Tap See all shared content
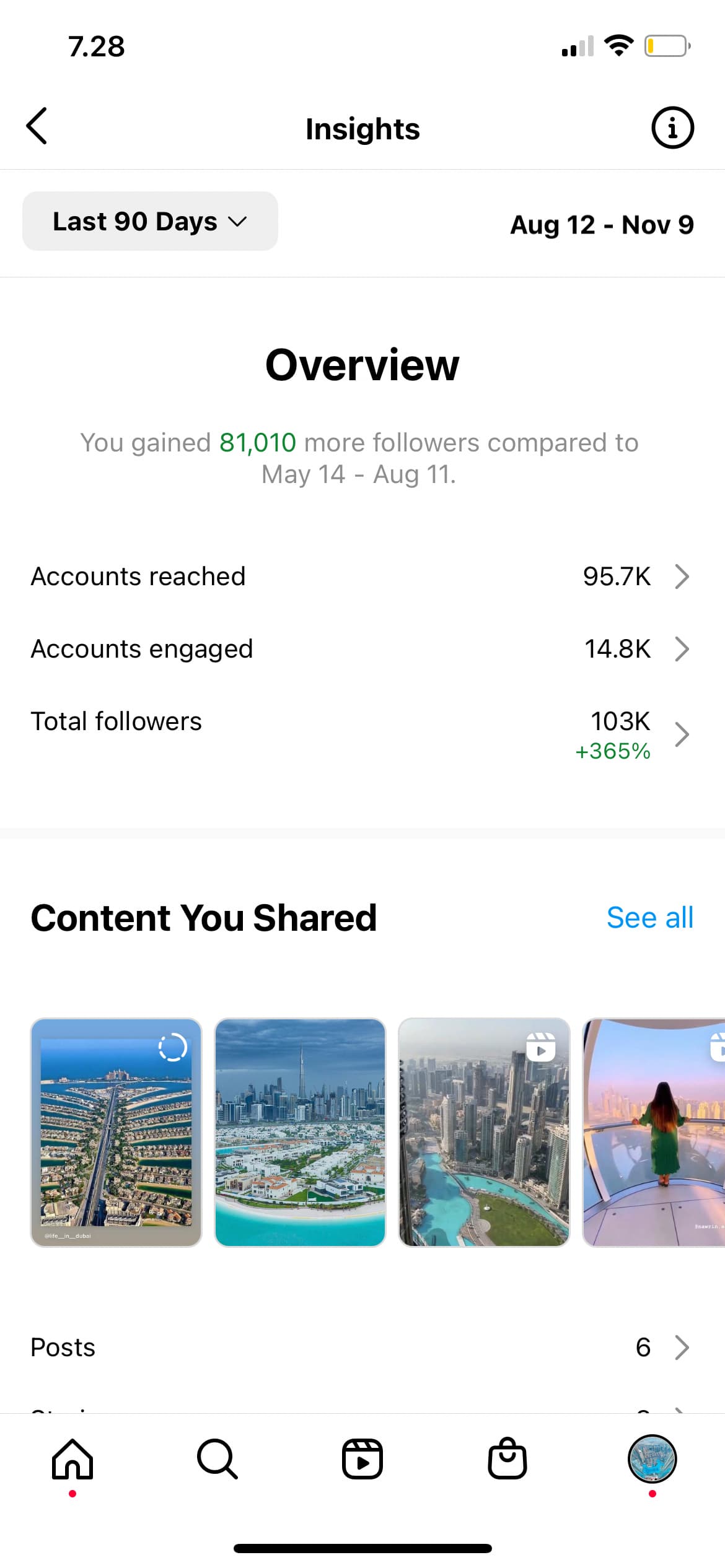Image resolution: width=725 pixels, height=1568 pixels. [x=649, y=918]
